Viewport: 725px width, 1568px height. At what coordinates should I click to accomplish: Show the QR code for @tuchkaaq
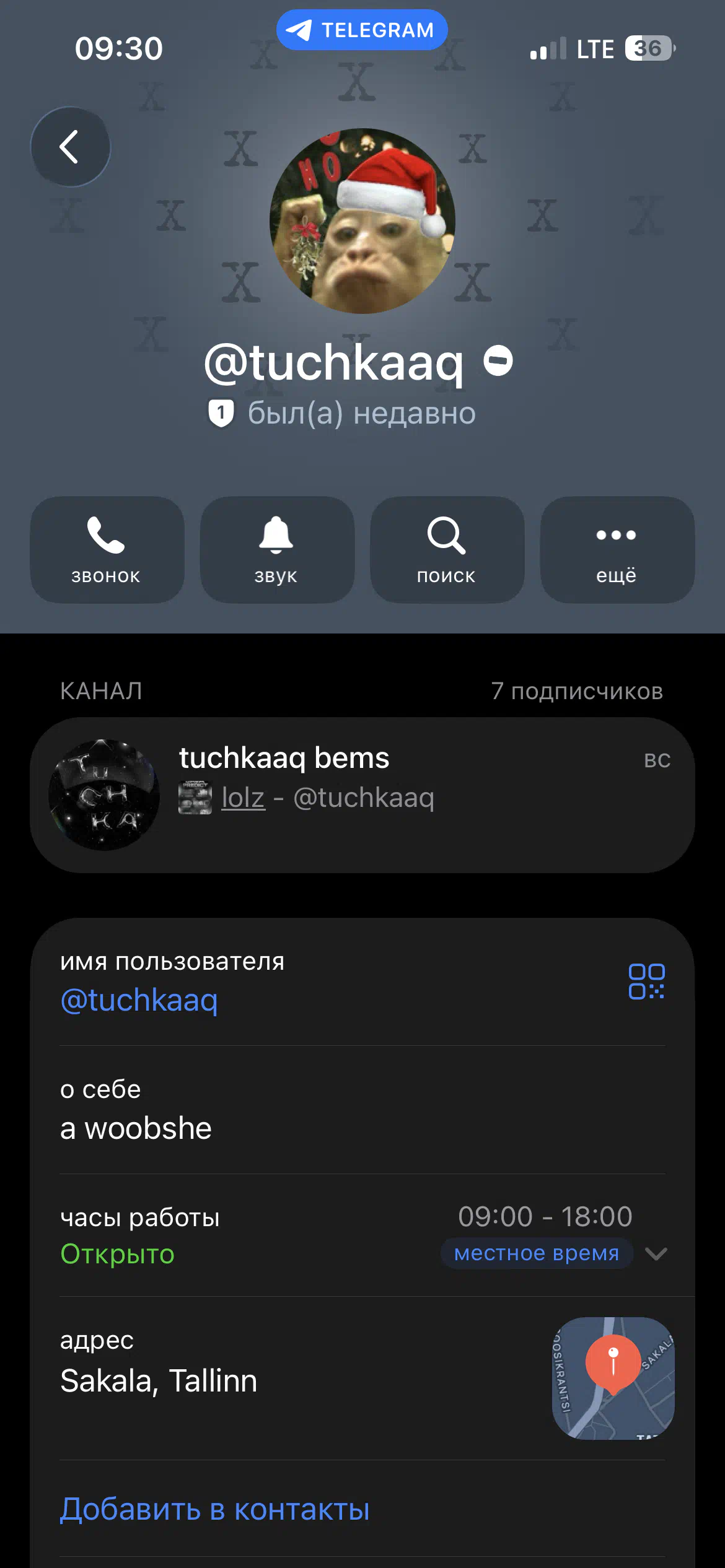(x=646, y=982)
